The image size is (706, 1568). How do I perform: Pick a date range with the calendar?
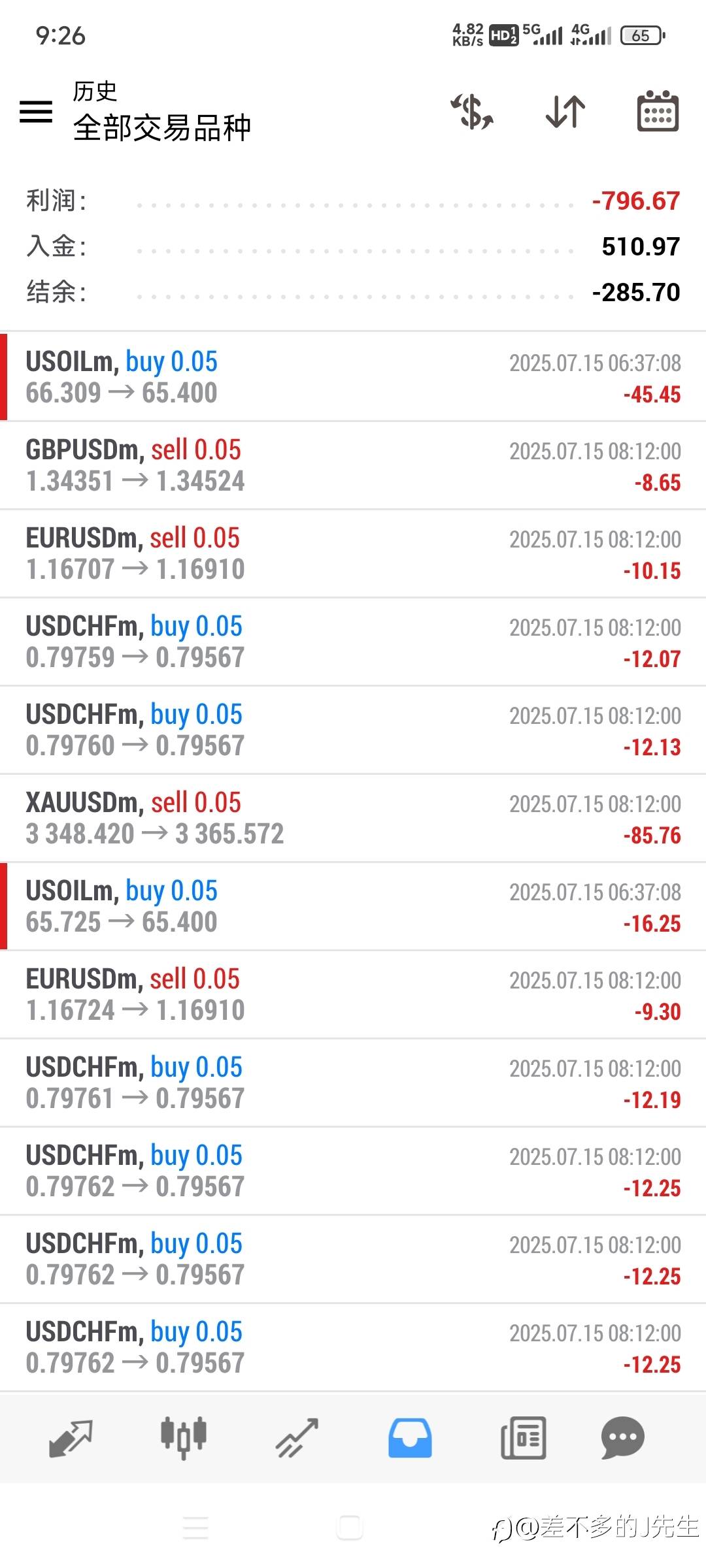[658, 112]
